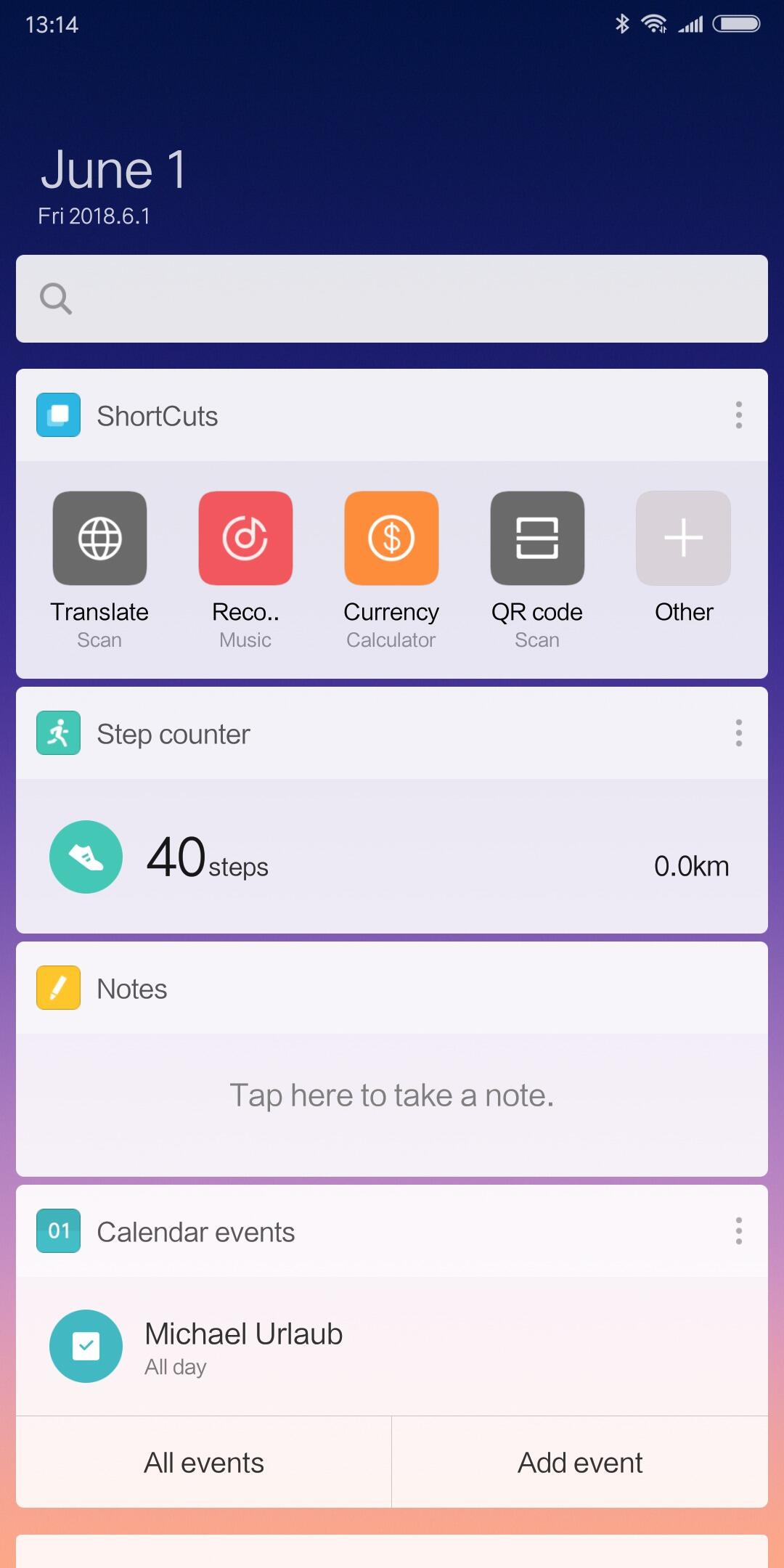View All events
This screenshot has width=784, height=1568.
pos(204,1463)
